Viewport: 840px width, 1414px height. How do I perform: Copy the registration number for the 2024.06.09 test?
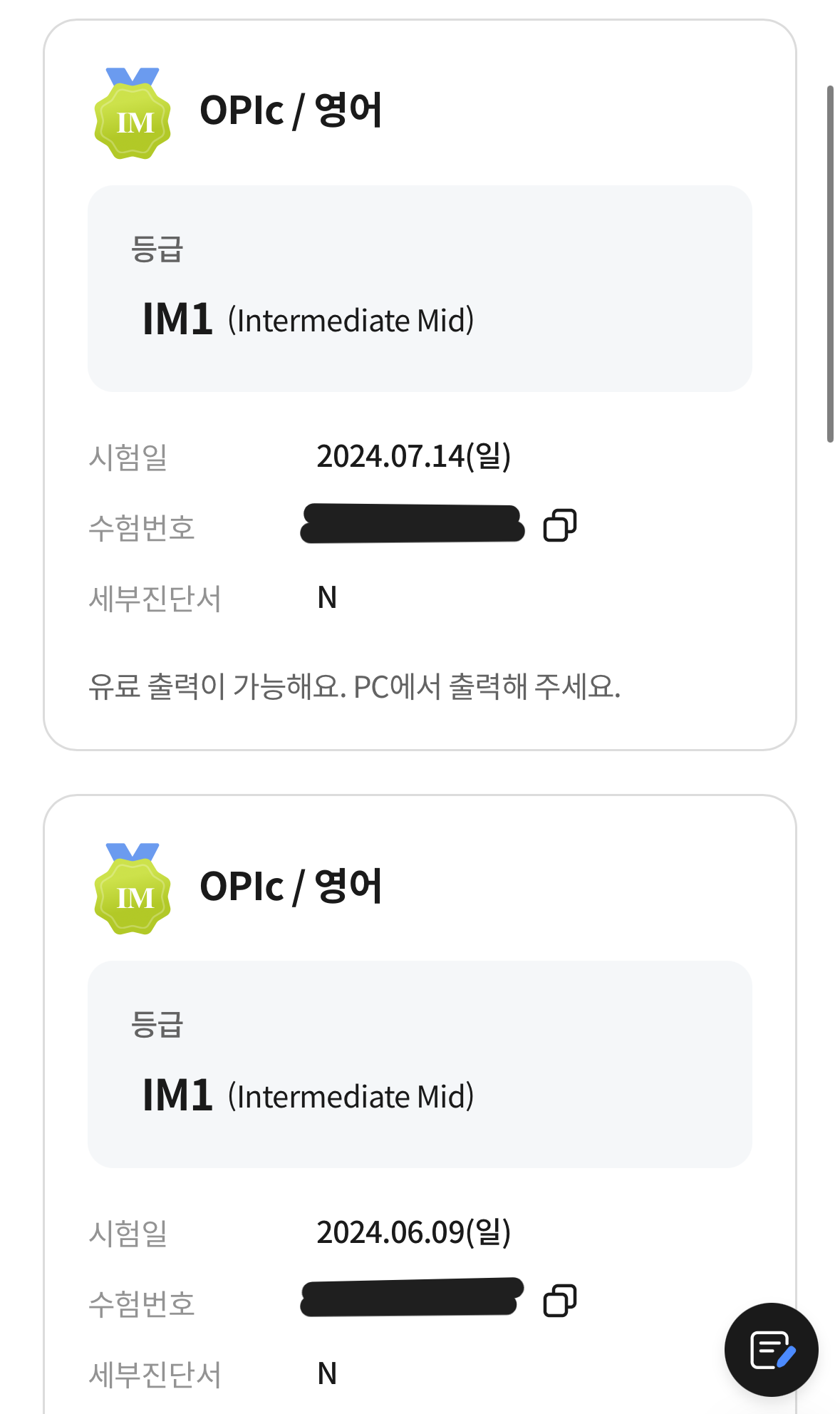click(560, 1301)
